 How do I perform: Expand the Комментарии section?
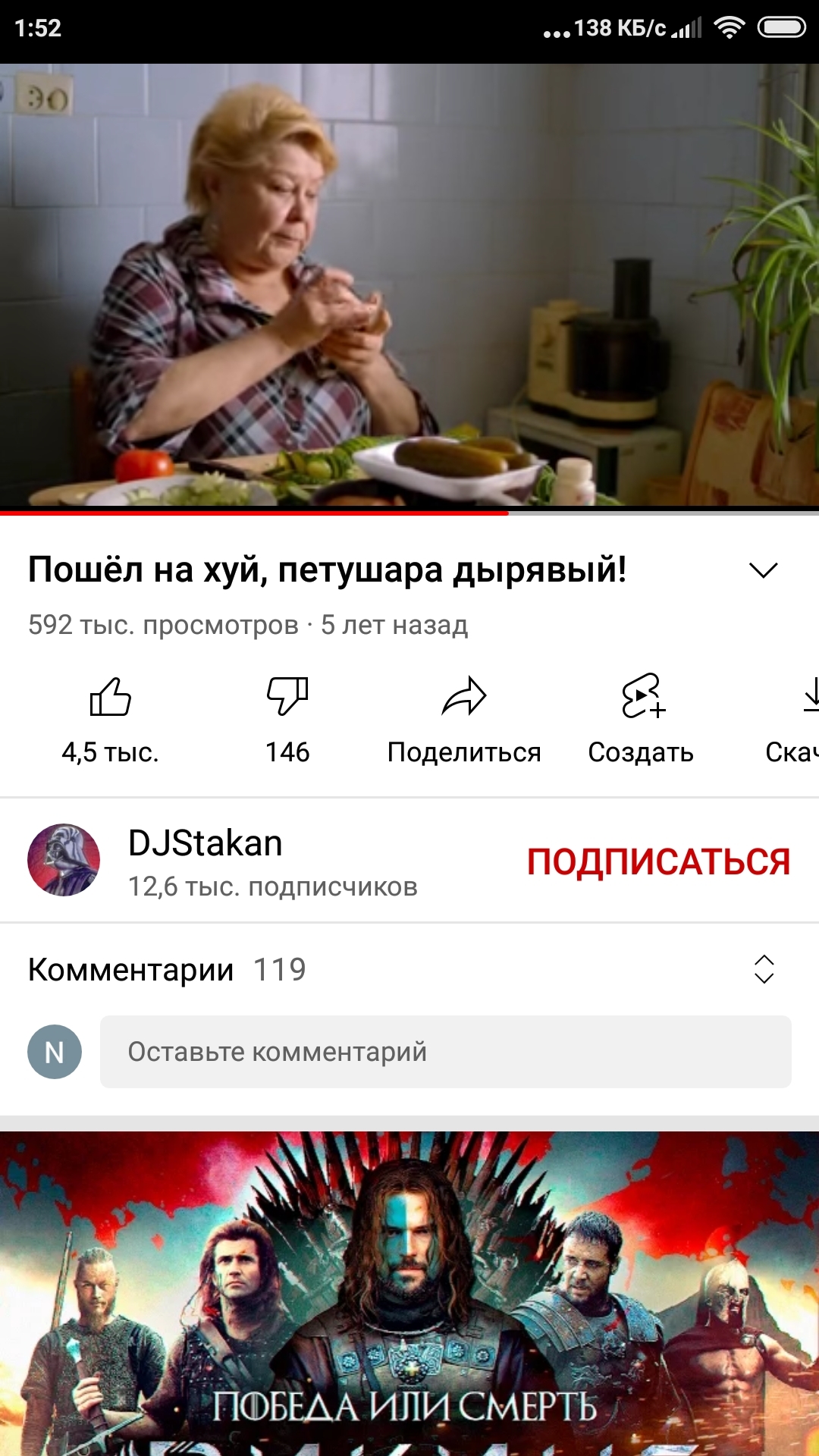(x=763, y=969)
